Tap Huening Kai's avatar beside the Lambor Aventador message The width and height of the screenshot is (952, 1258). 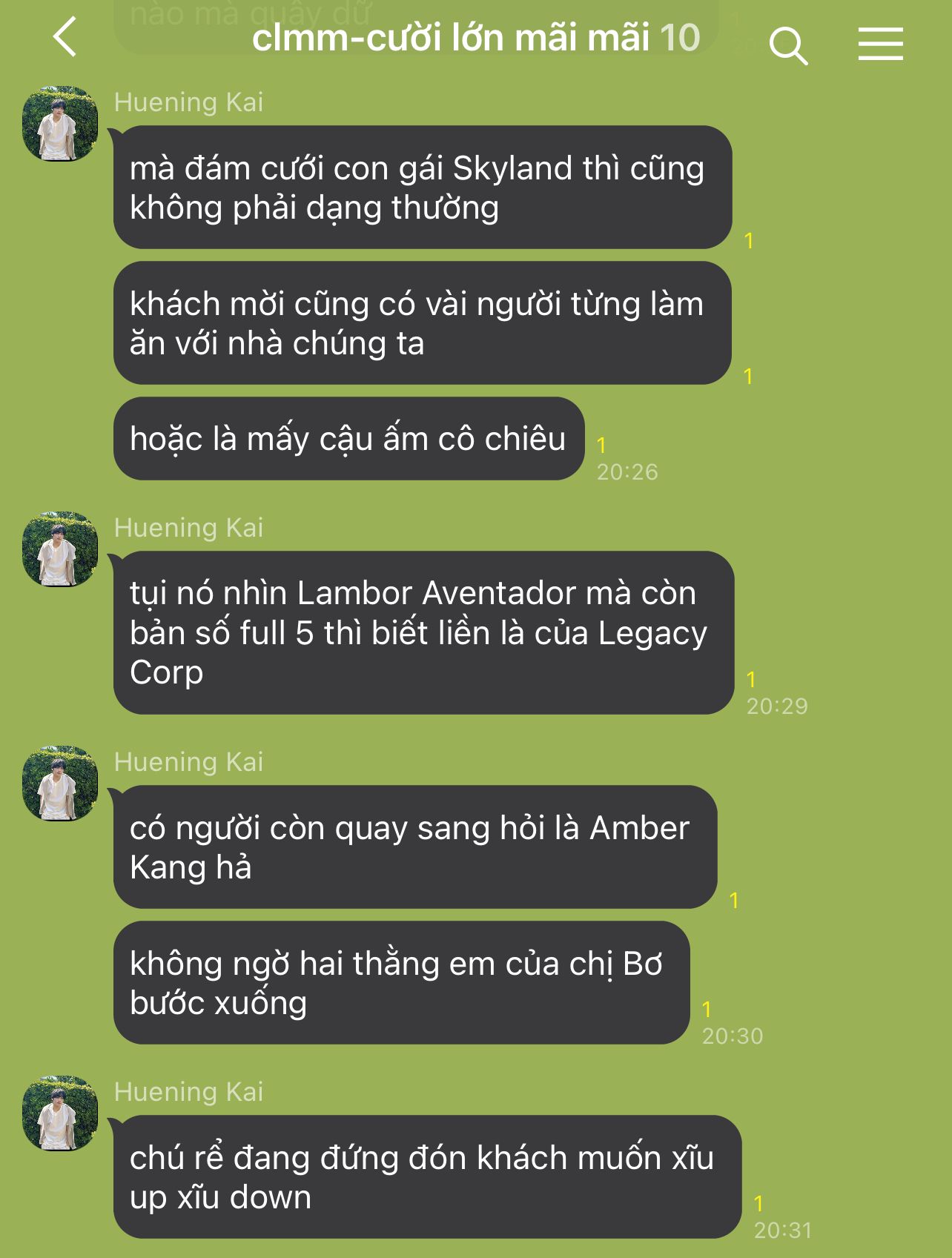pyautogui.click(x=60, y=549)
